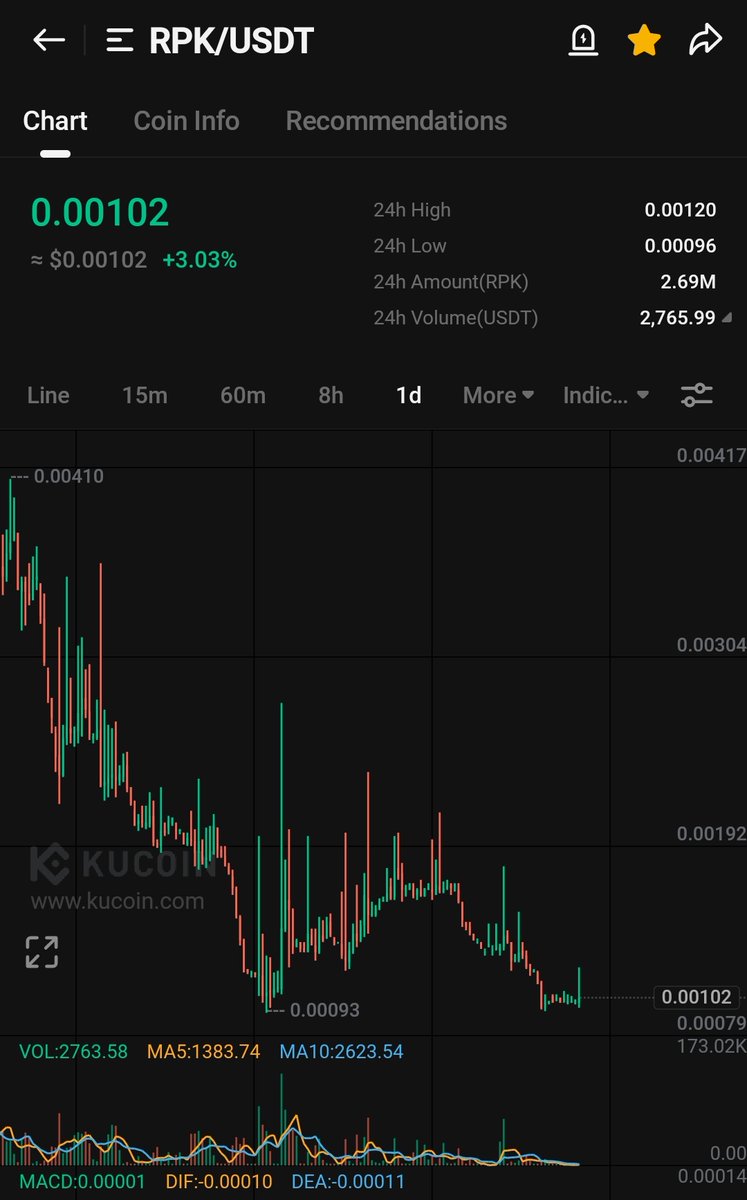Choose the 60m timeframe
The width and height of the screenshot is (747, 1200).
tap(243, 395)
